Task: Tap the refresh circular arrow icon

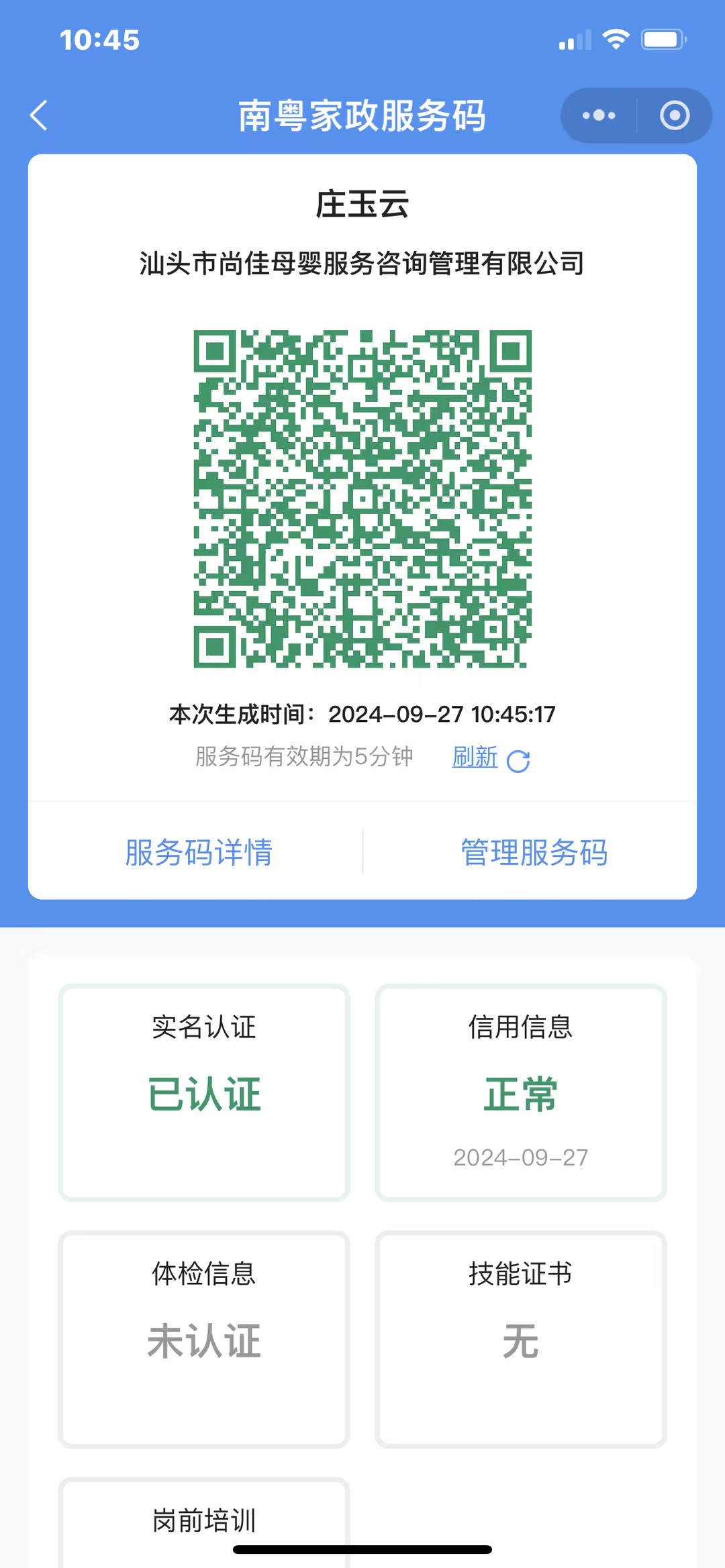Action: (520, 760)
